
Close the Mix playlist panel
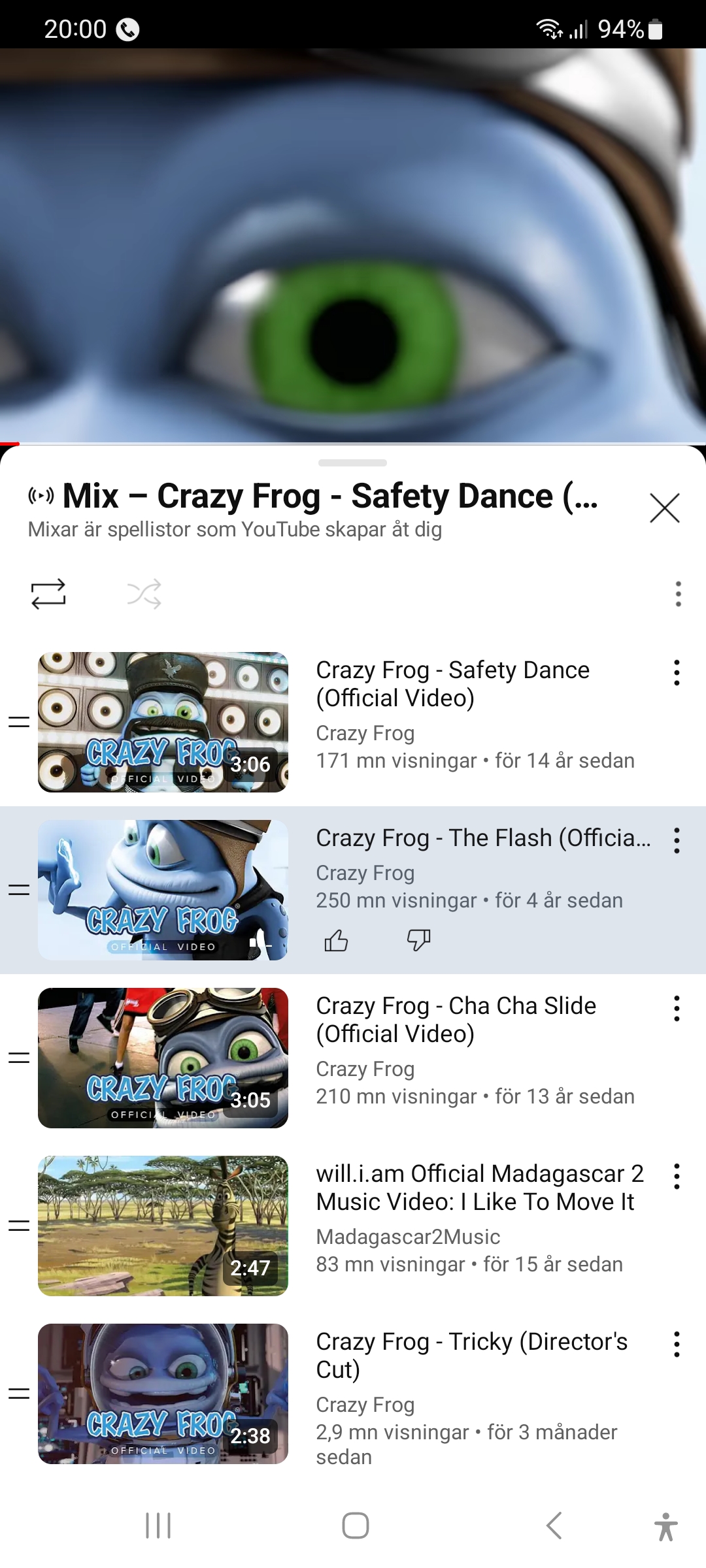click(x=664, y=508)
